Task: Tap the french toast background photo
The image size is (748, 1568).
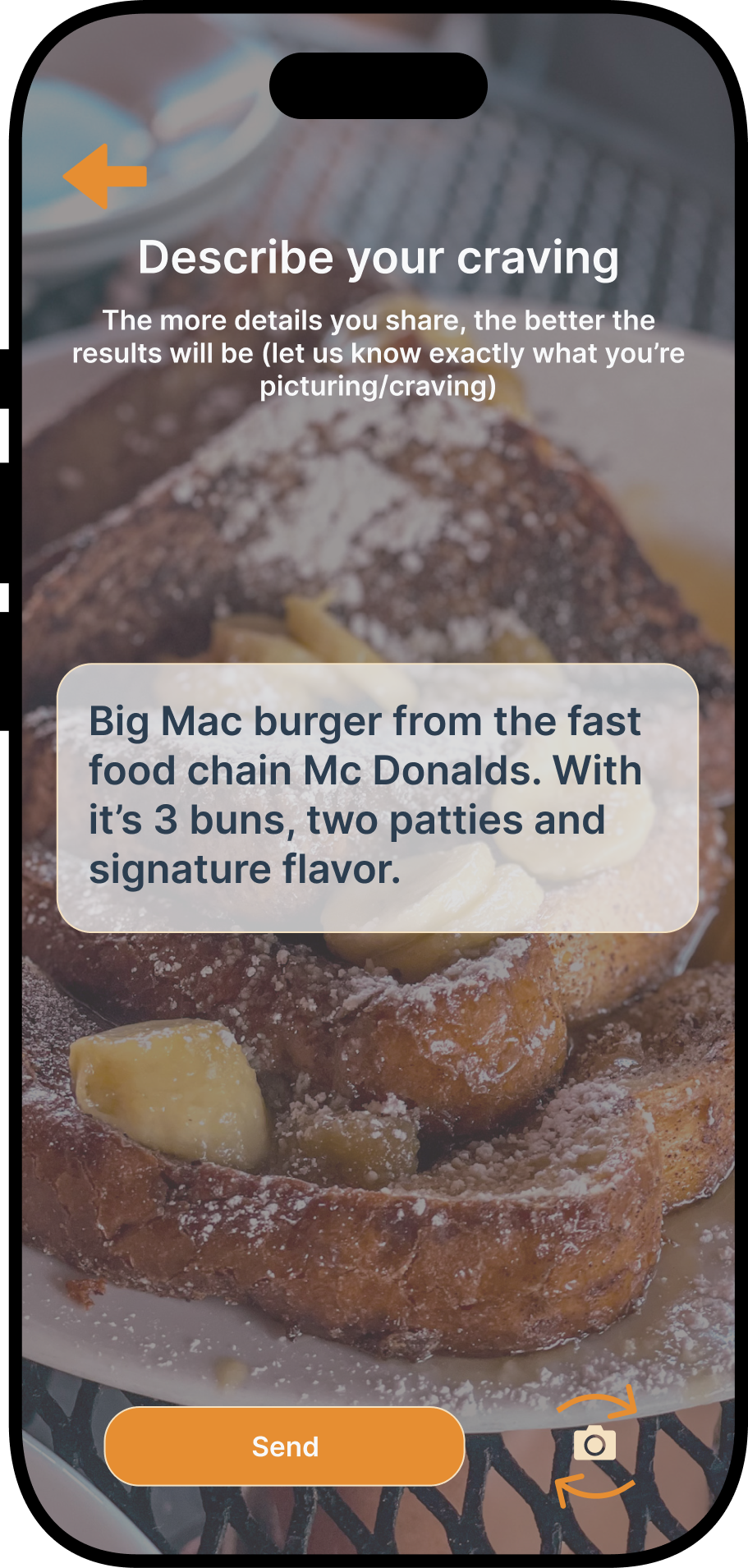Action: coord(374,1150)
